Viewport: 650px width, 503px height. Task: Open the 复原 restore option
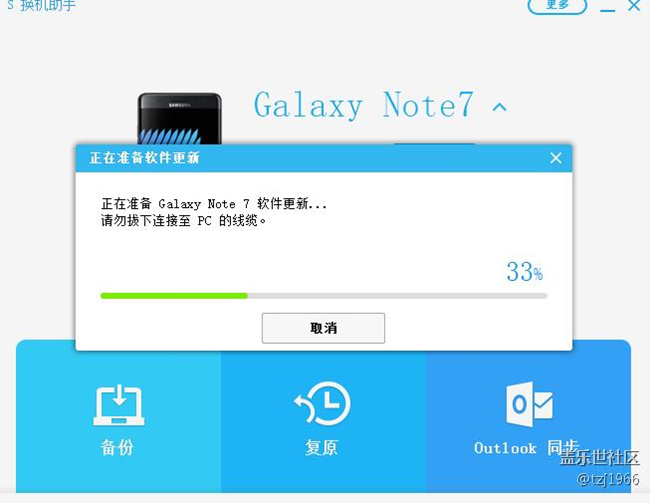tap(322, 418)
